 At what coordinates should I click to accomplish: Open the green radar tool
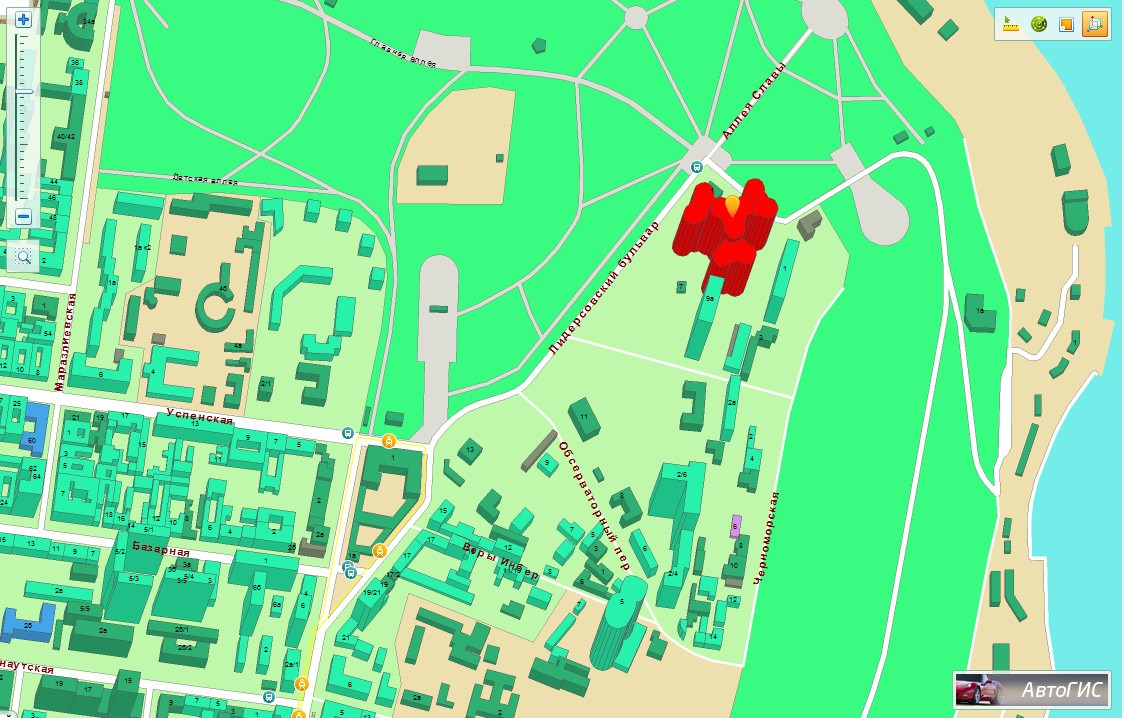coord(1039,24)
